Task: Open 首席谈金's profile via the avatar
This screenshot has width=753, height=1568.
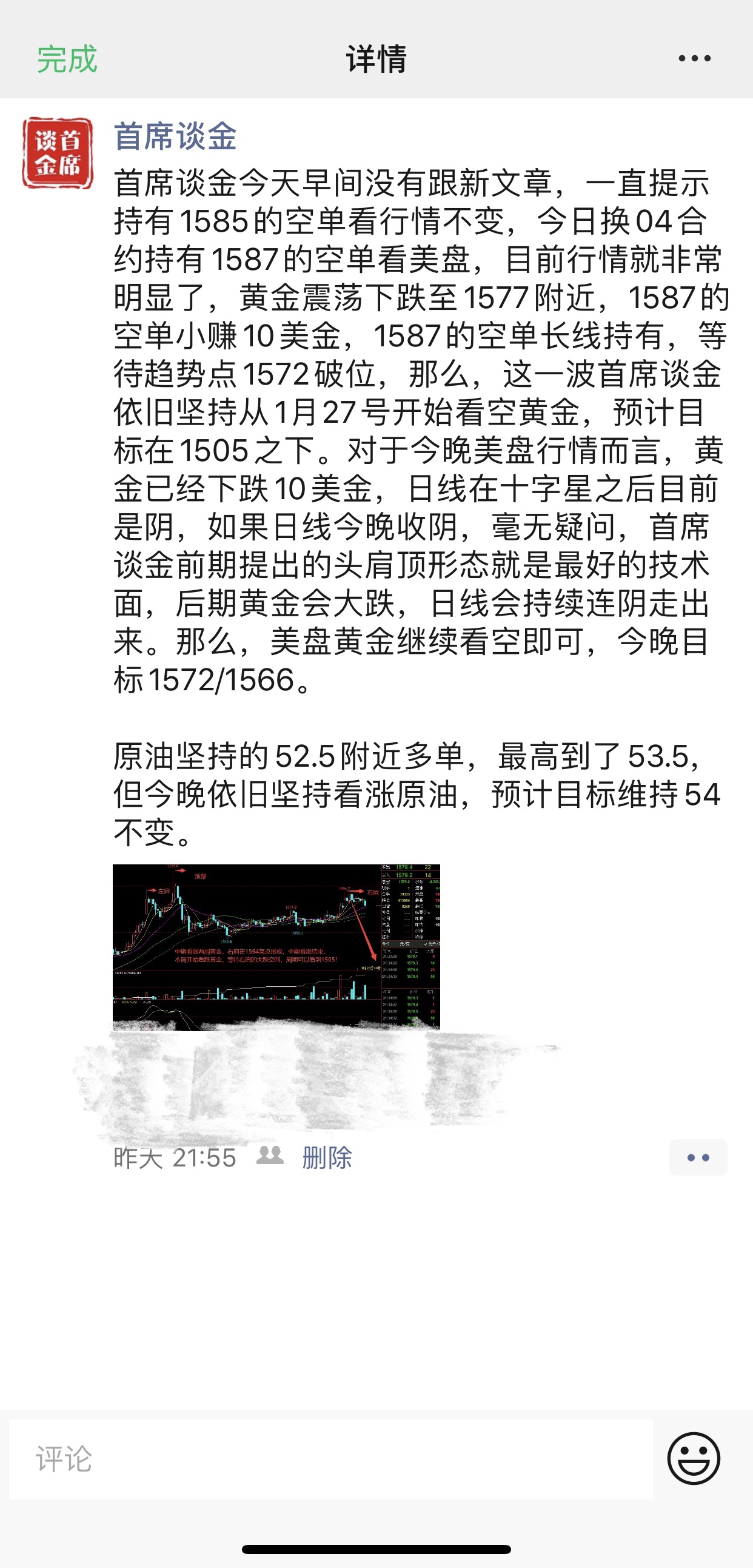Action: (57, 153)
